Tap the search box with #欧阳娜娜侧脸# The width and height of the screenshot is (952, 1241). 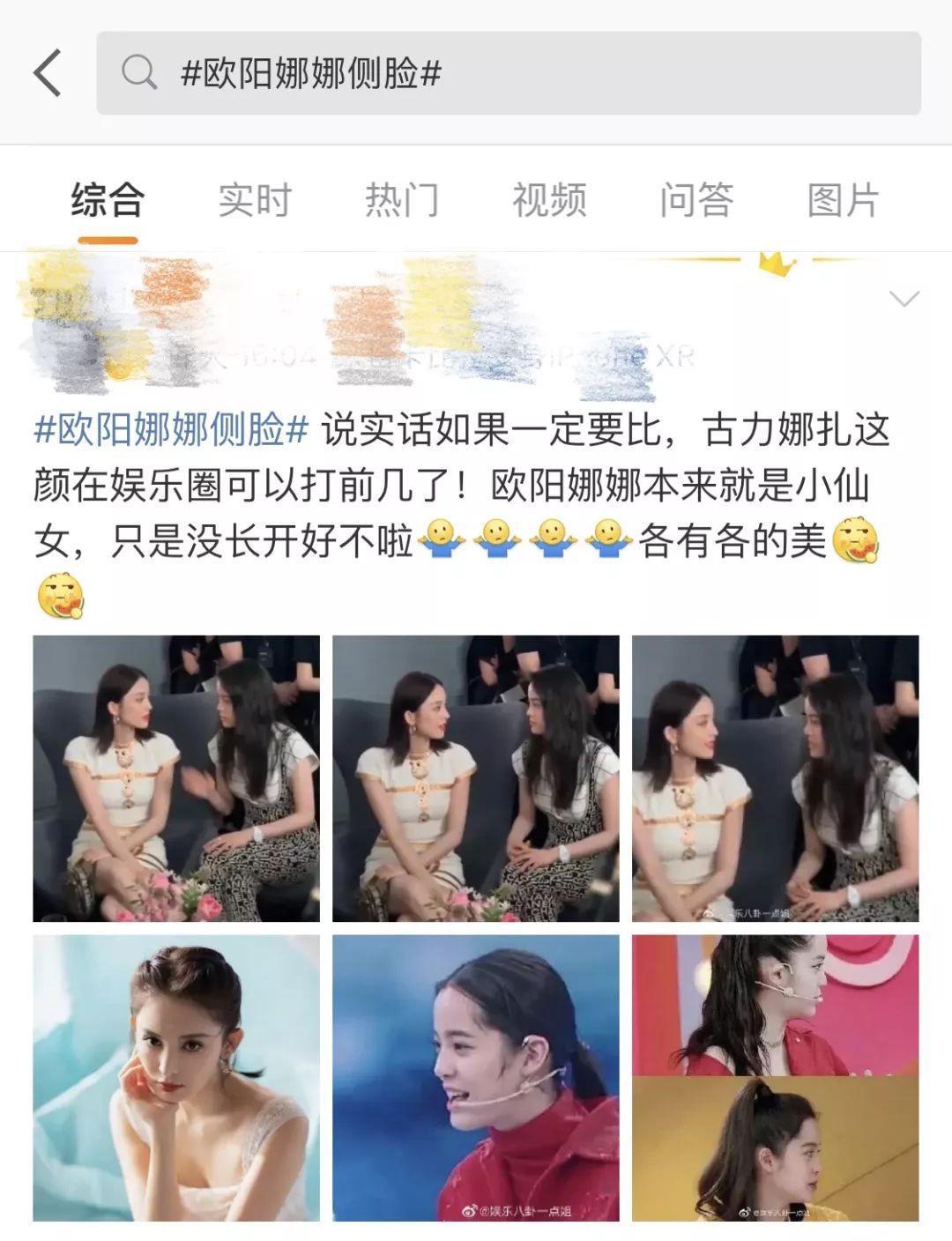508,73
